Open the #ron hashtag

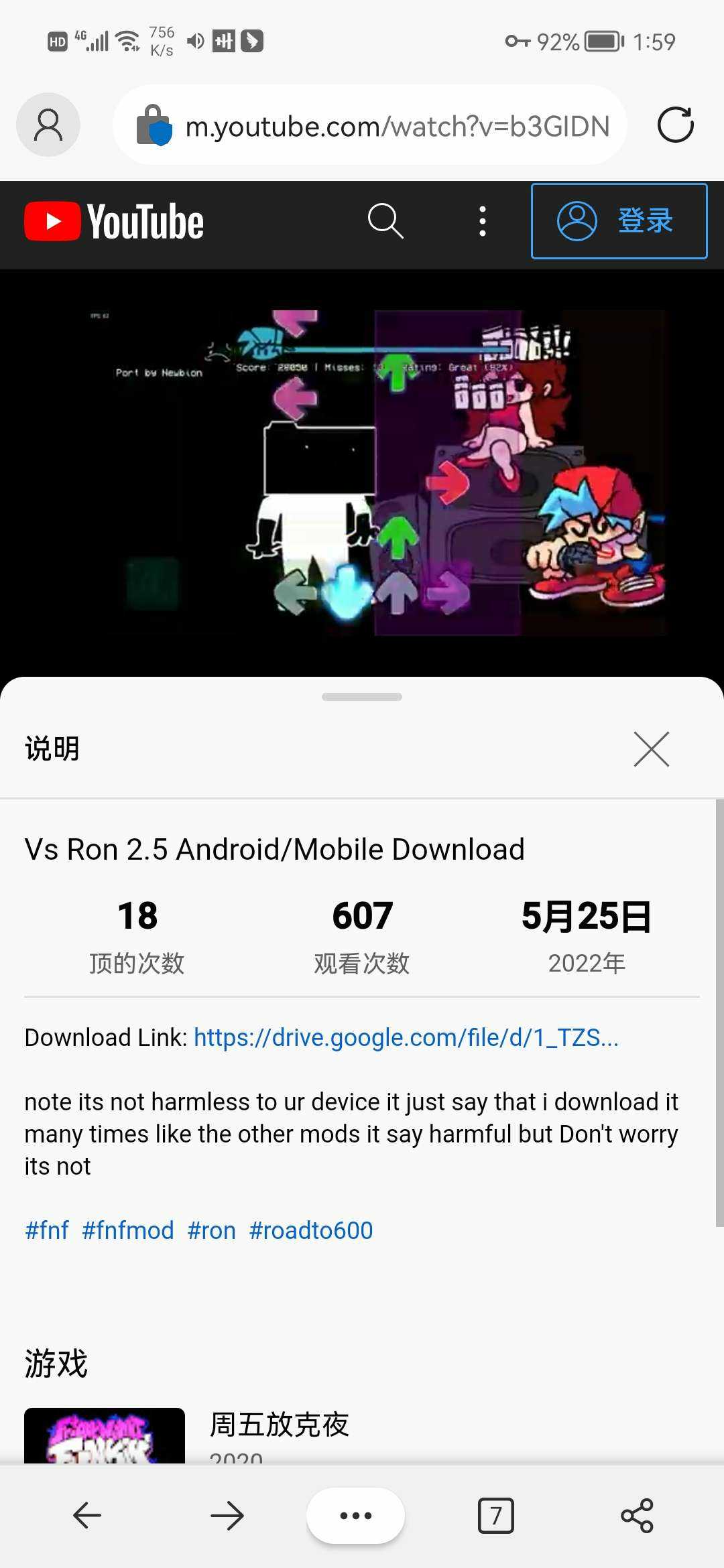click(x=211, y=1230)
